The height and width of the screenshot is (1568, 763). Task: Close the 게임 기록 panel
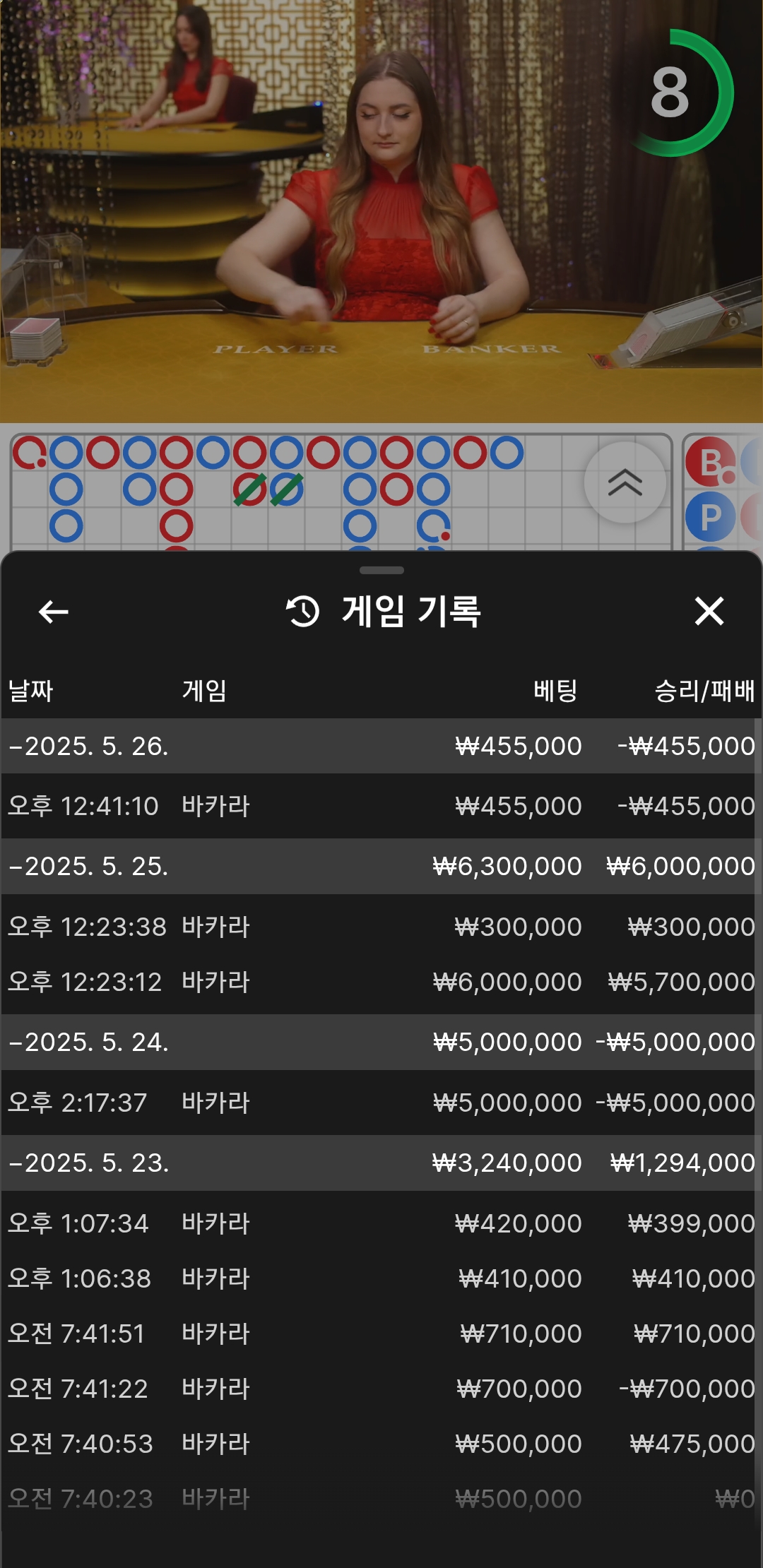(709, 611)
